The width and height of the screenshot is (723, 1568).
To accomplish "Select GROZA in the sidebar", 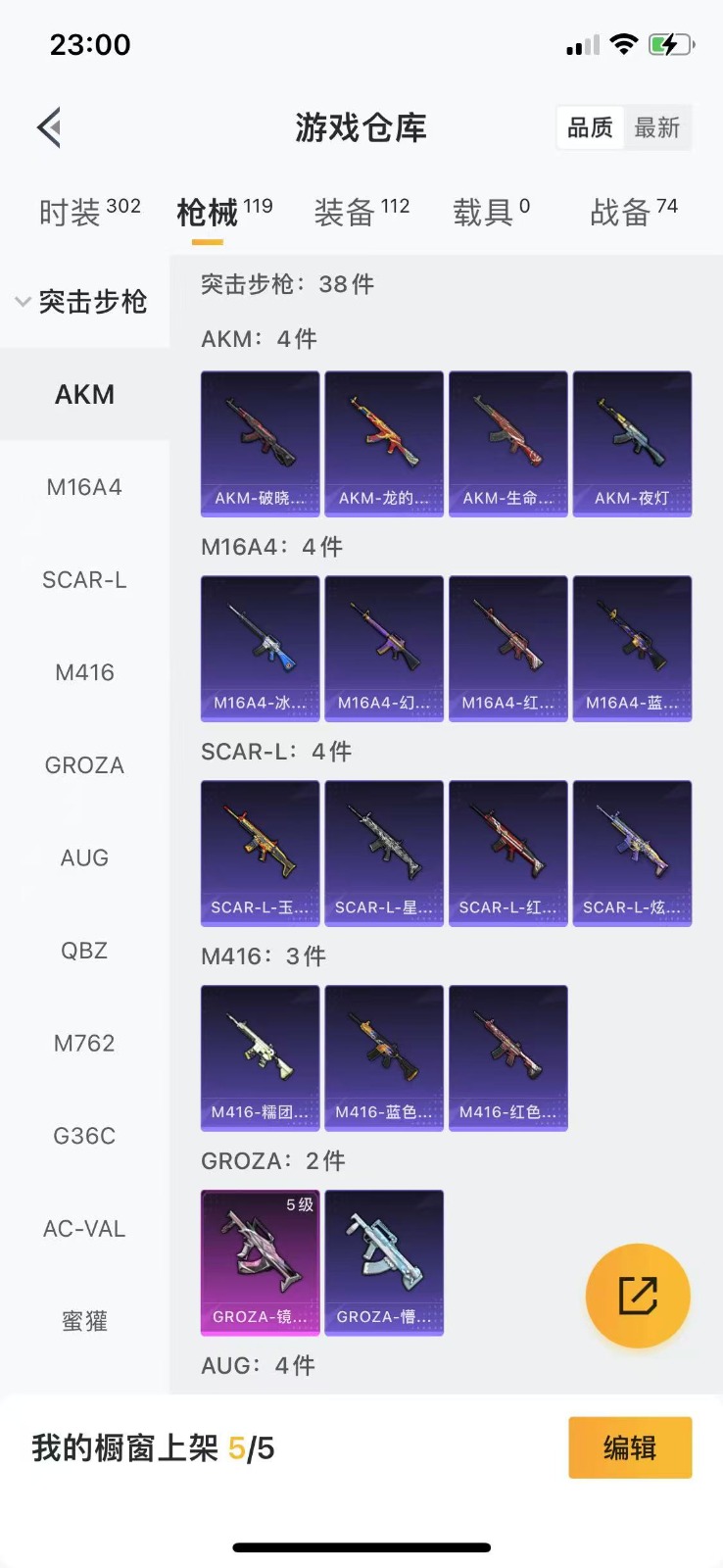I will coord(84,765).
